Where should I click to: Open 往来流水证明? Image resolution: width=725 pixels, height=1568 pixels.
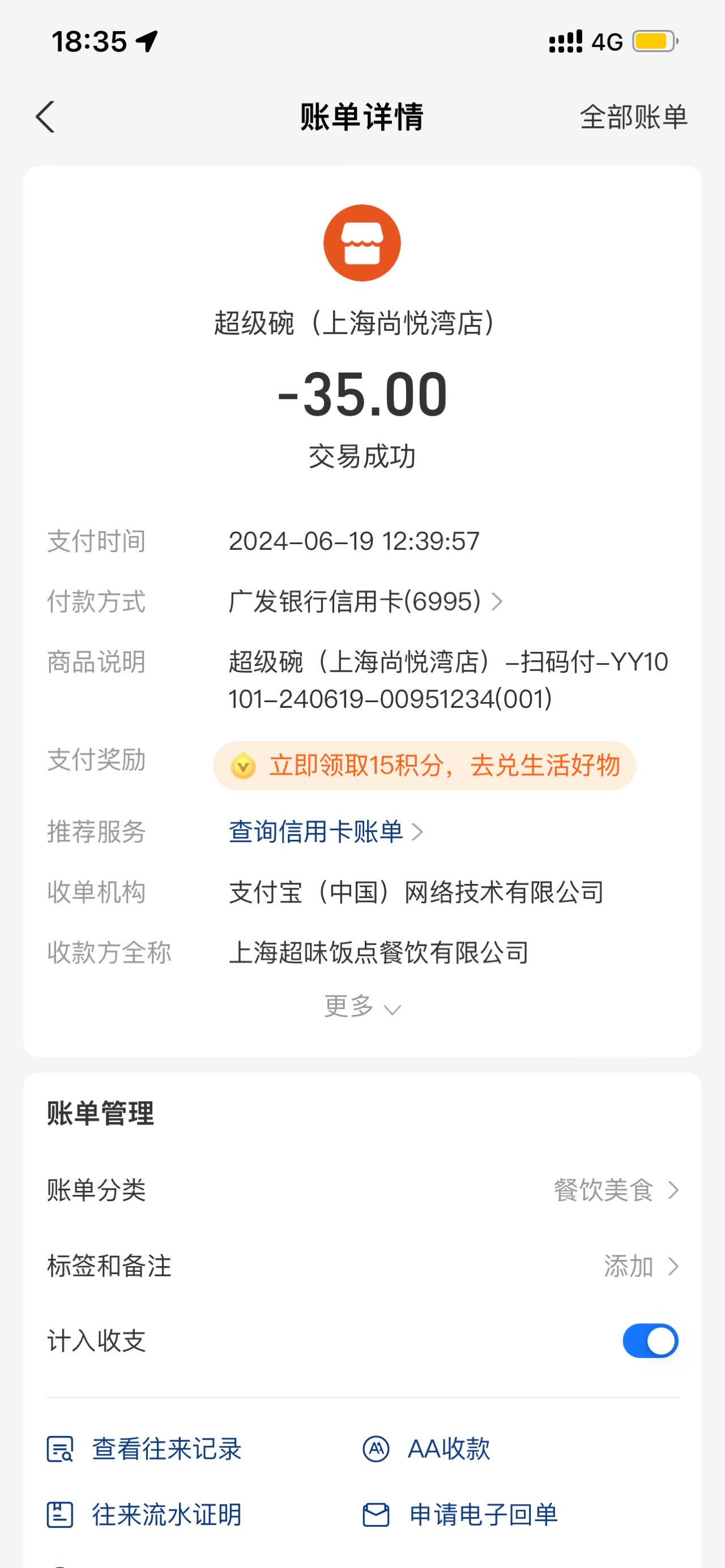144,1515
